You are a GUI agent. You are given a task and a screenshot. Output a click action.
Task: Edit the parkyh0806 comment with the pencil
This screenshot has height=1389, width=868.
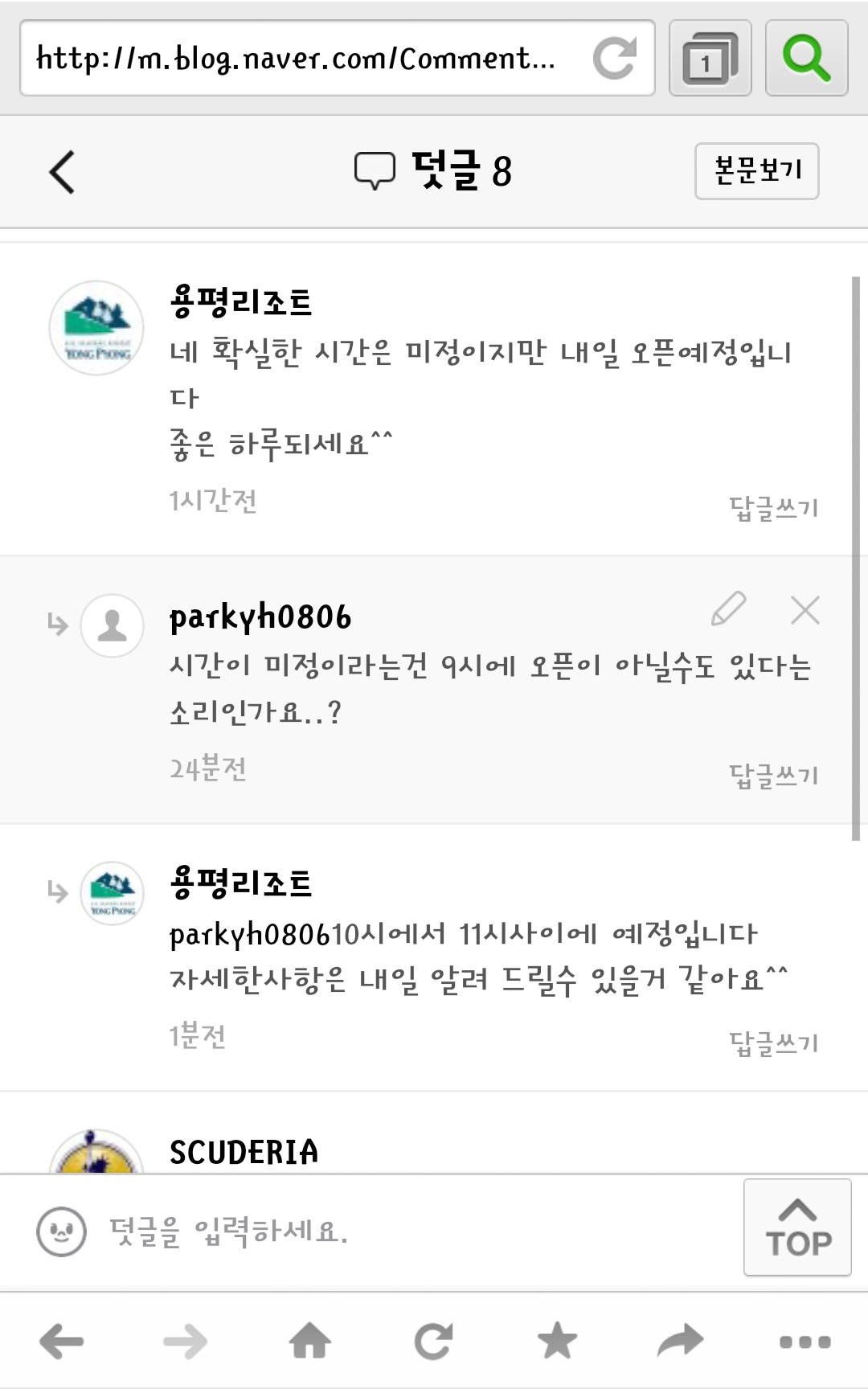click(729, 609)
